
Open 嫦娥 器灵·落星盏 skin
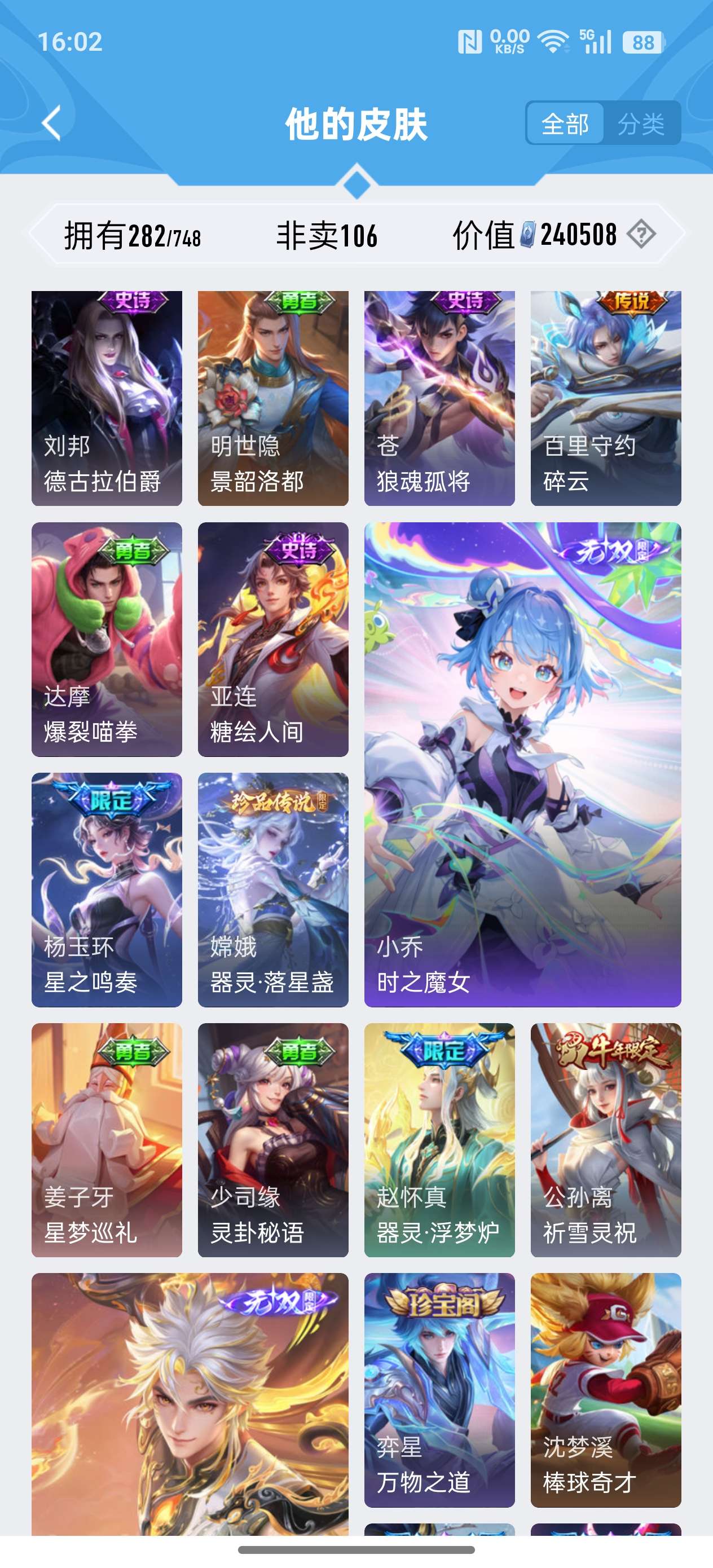pos(273,889)
